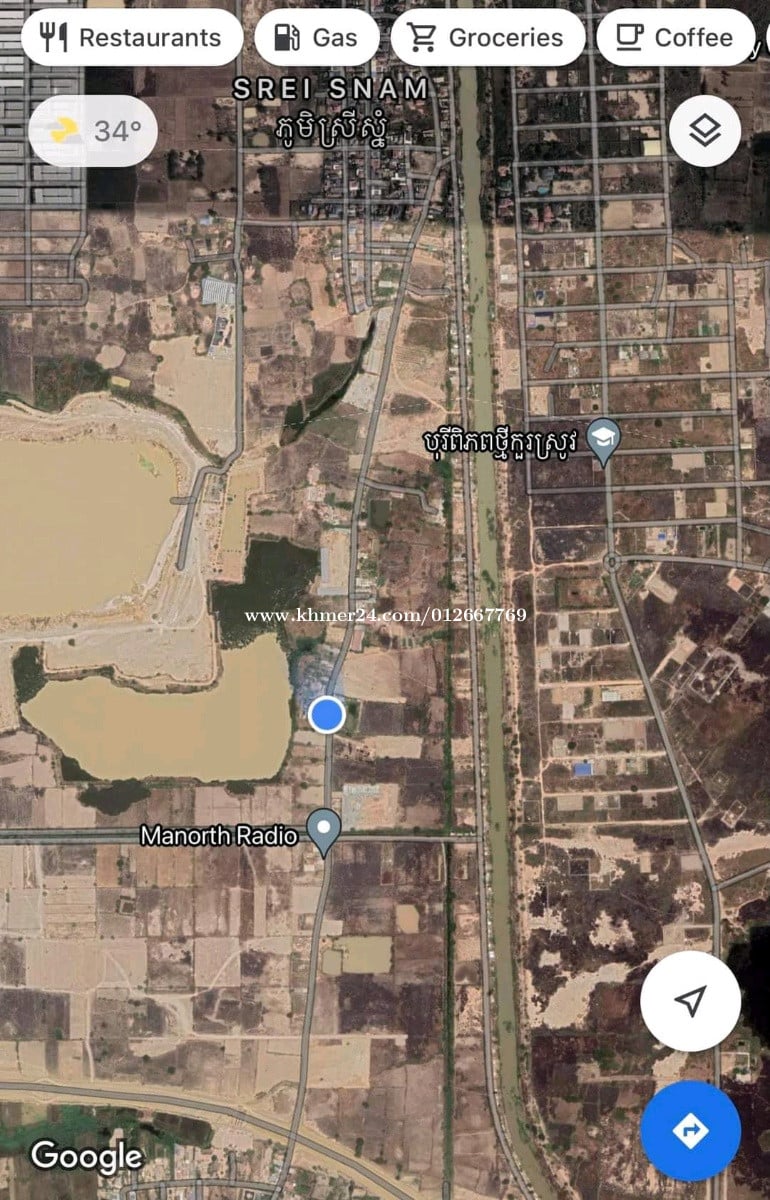Image resolution: width=770 pixels, height=1200 pixels.
Task: Show Groceries on the map
Action: click(x=487, y=38)
